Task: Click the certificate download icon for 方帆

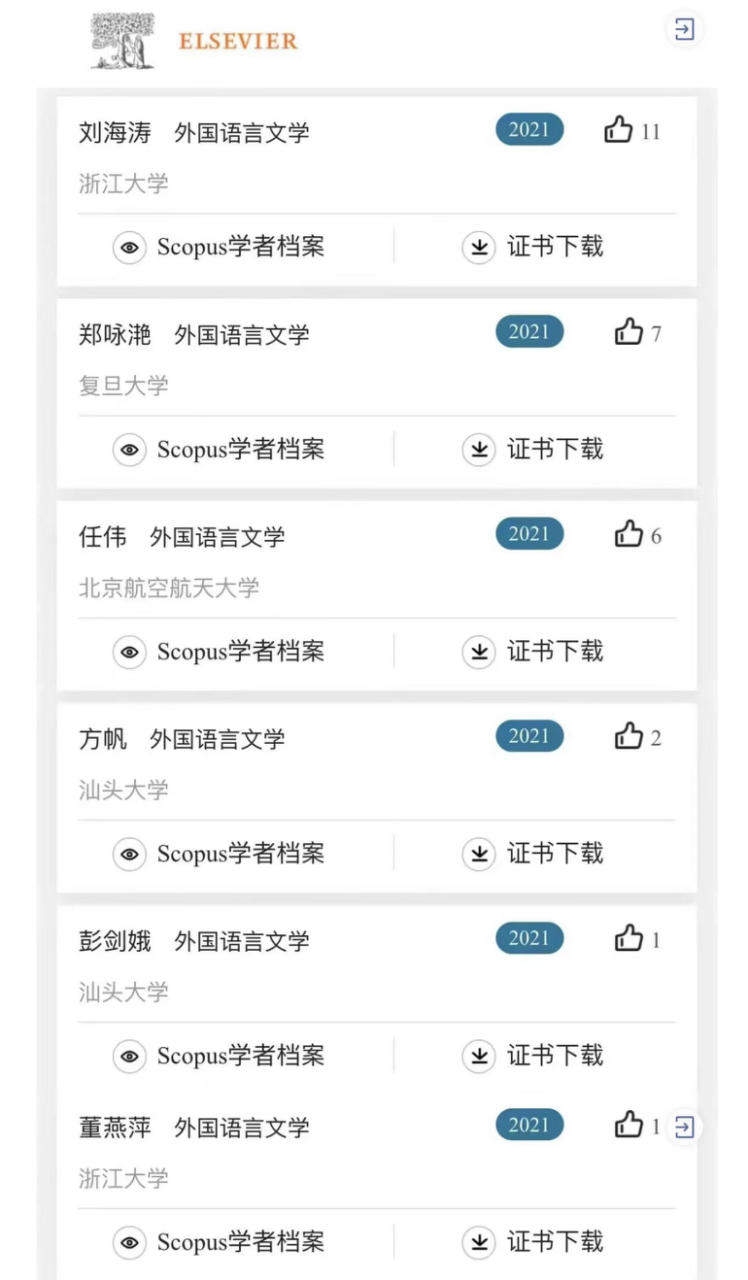Action: click(x=480, y=854)
